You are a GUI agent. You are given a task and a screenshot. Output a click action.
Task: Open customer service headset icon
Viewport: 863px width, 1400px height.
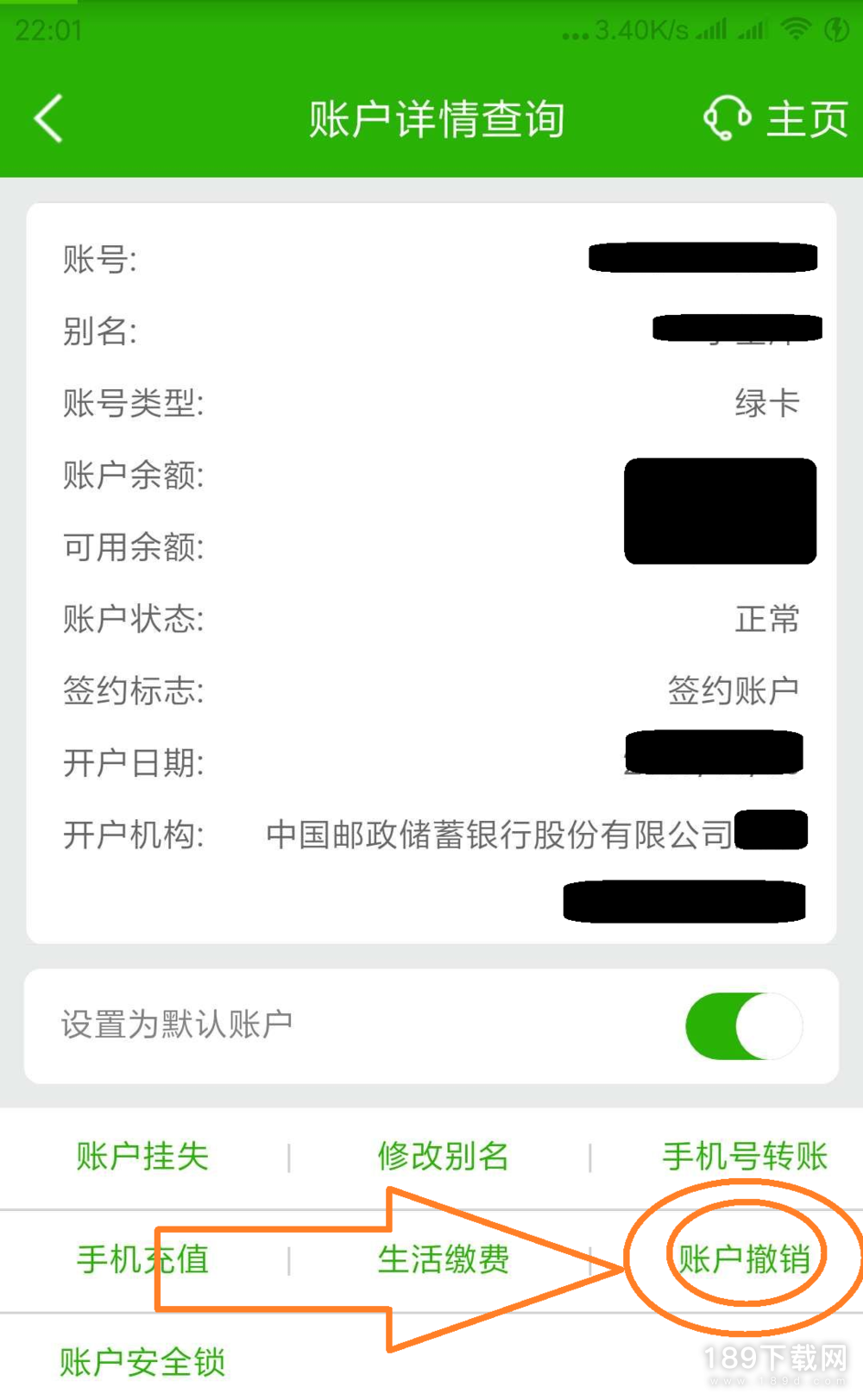coord(727,118)
